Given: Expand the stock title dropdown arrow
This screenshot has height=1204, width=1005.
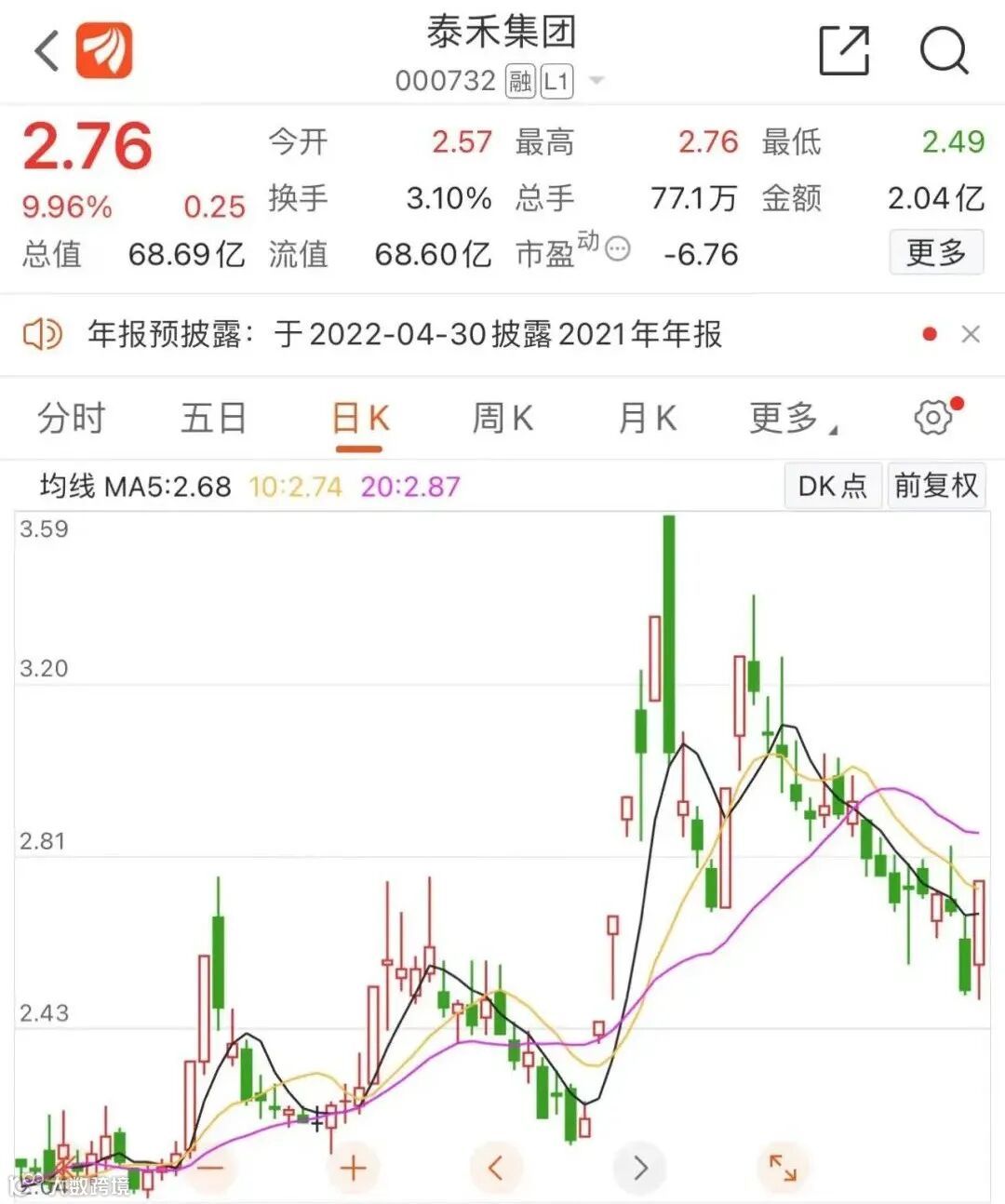Looking at the screenshot, I should pyautogui.click(x=596, y=81).
